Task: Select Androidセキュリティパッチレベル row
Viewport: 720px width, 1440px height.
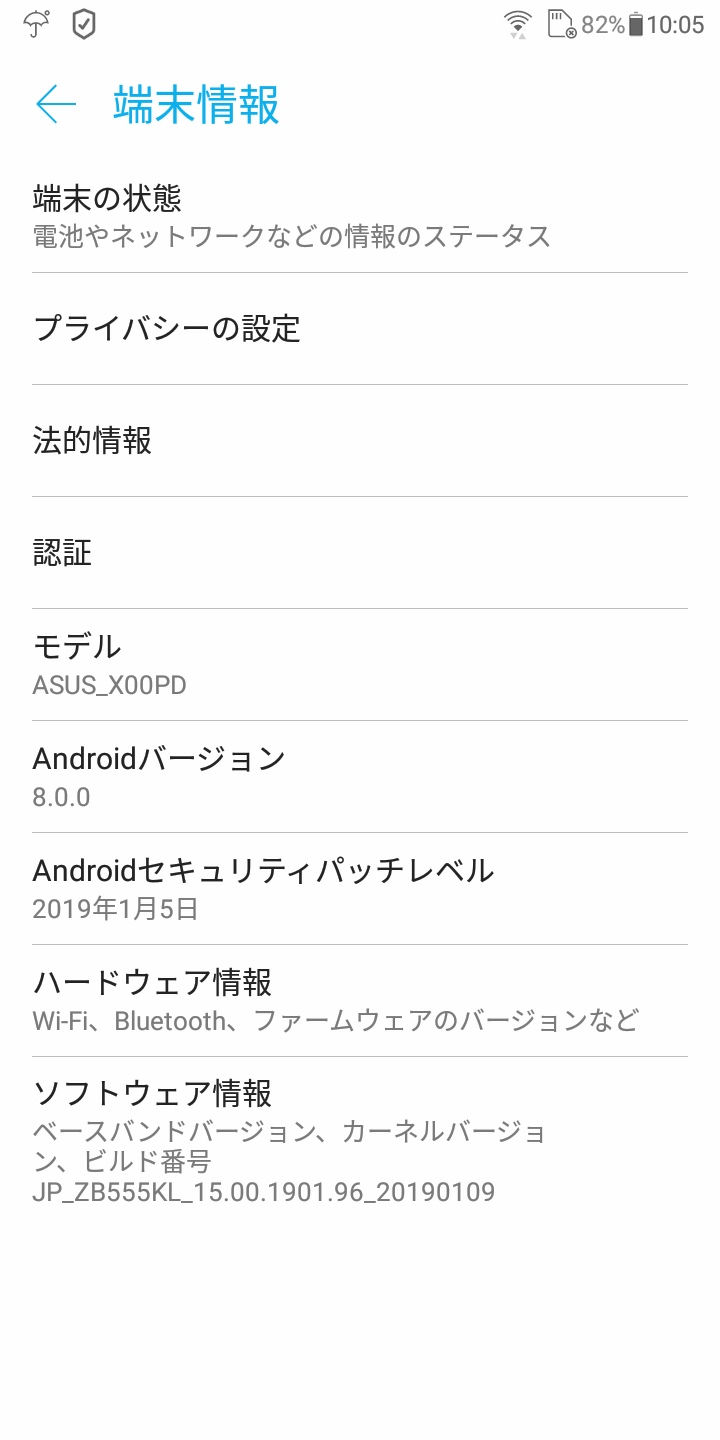Action: 360,888
